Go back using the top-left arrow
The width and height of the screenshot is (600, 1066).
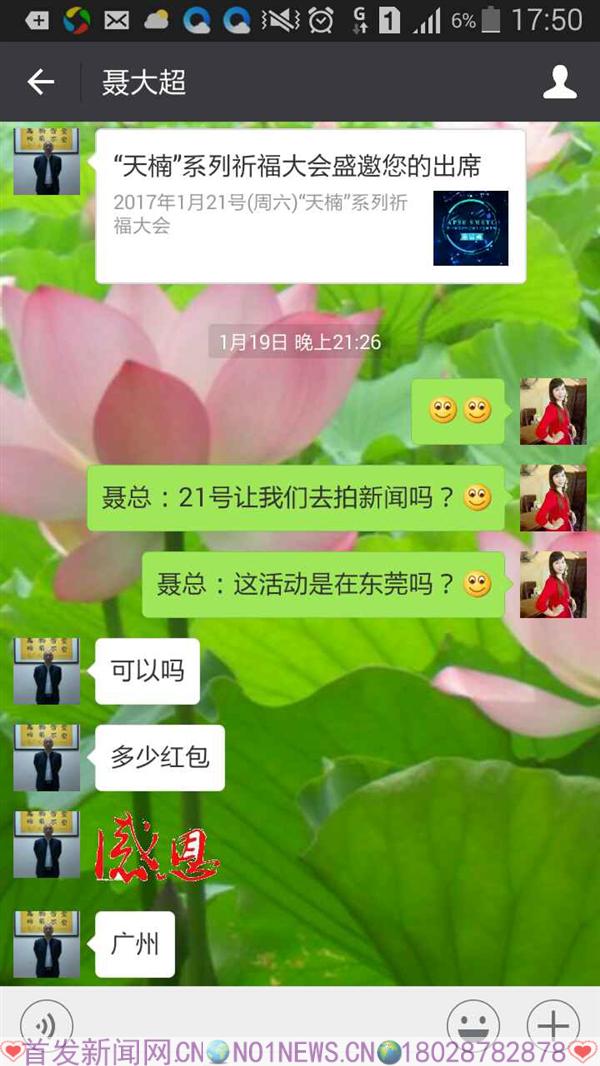[40, 82]
